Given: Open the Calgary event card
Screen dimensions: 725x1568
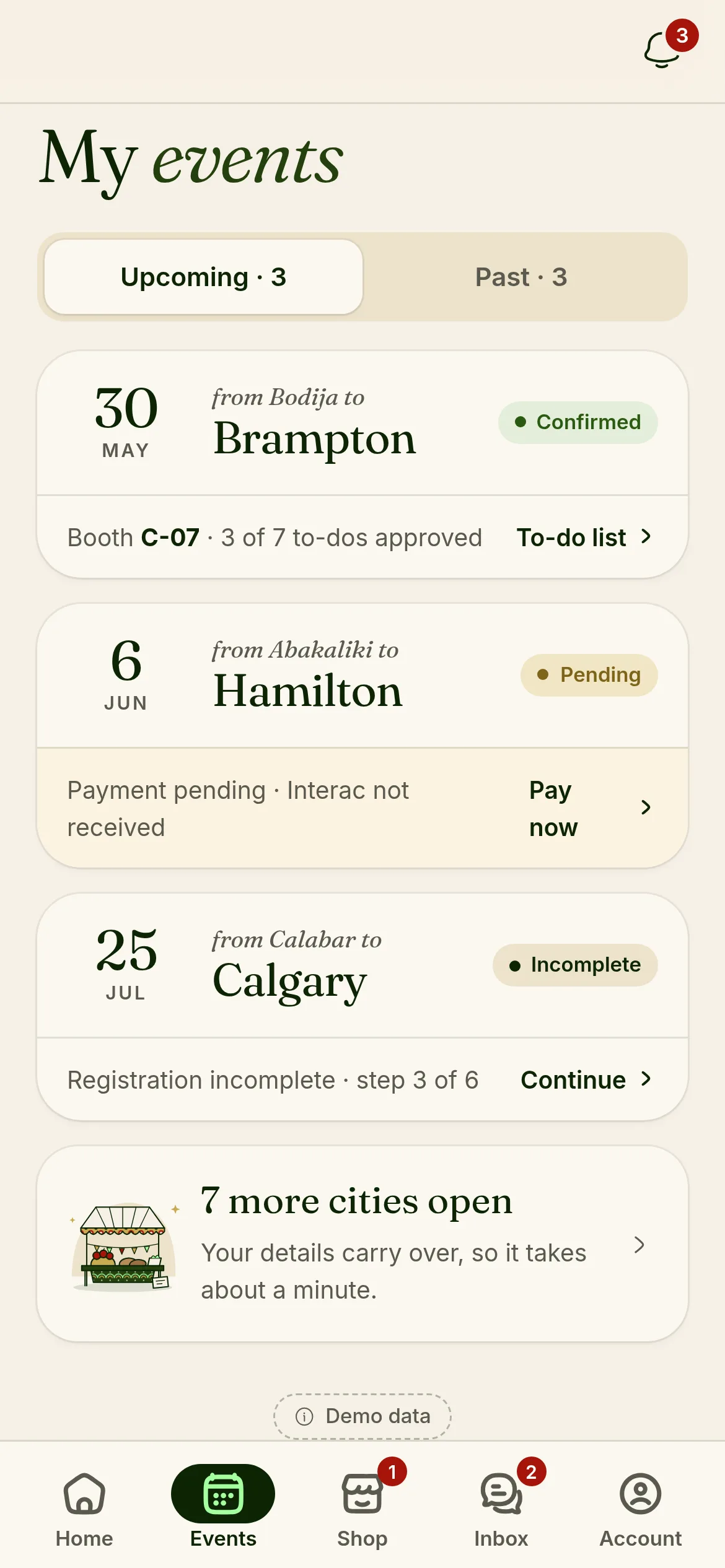Looking at the screenshot, I should pyautogui.click(x=362, y=965).
